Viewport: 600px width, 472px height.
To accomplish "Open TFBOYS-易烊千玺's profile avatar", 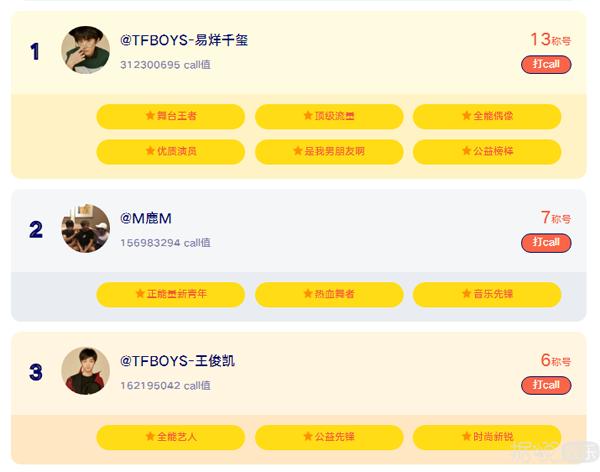I will click(x=85, y=50).
